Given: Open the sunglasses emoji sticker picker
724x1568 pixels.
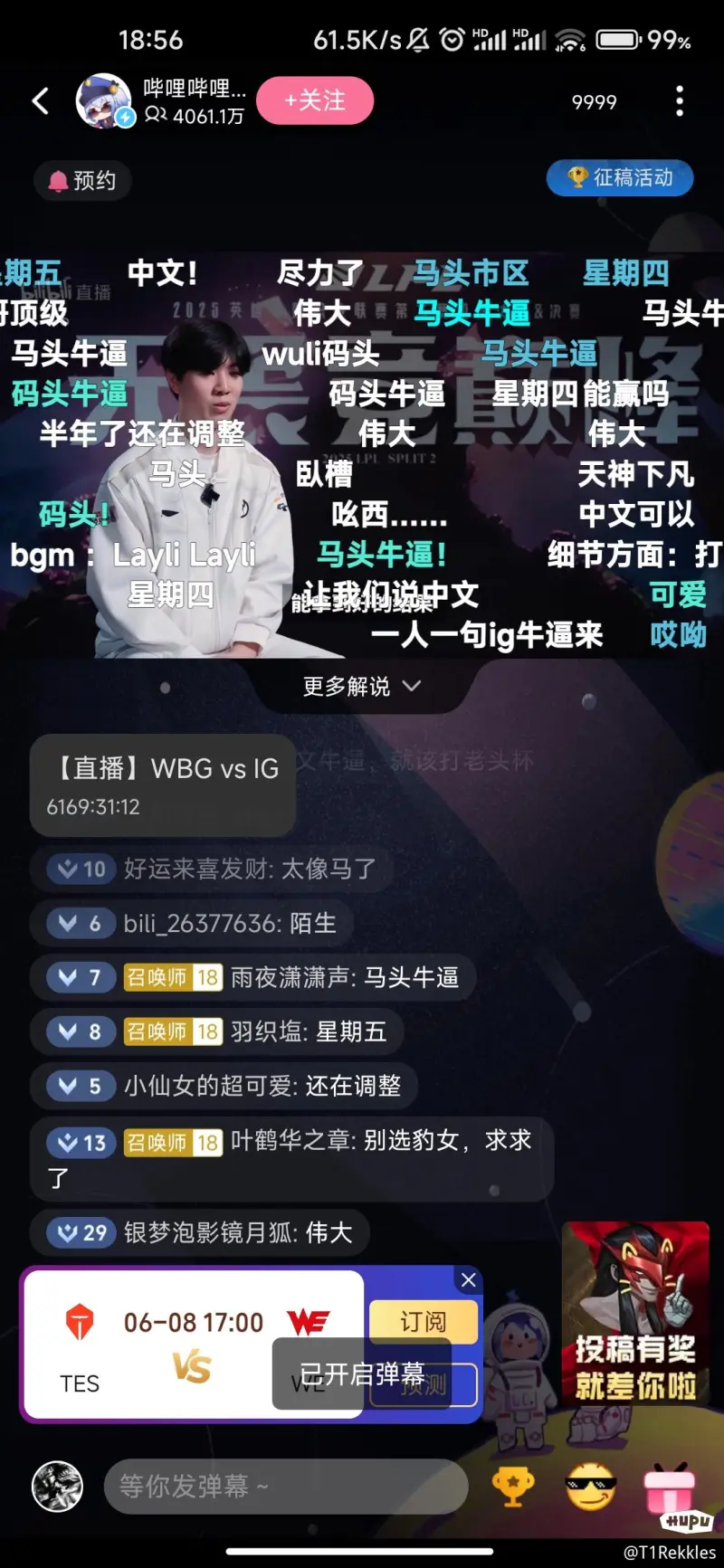Looking at the screenshot, I should click(590, 1486).
